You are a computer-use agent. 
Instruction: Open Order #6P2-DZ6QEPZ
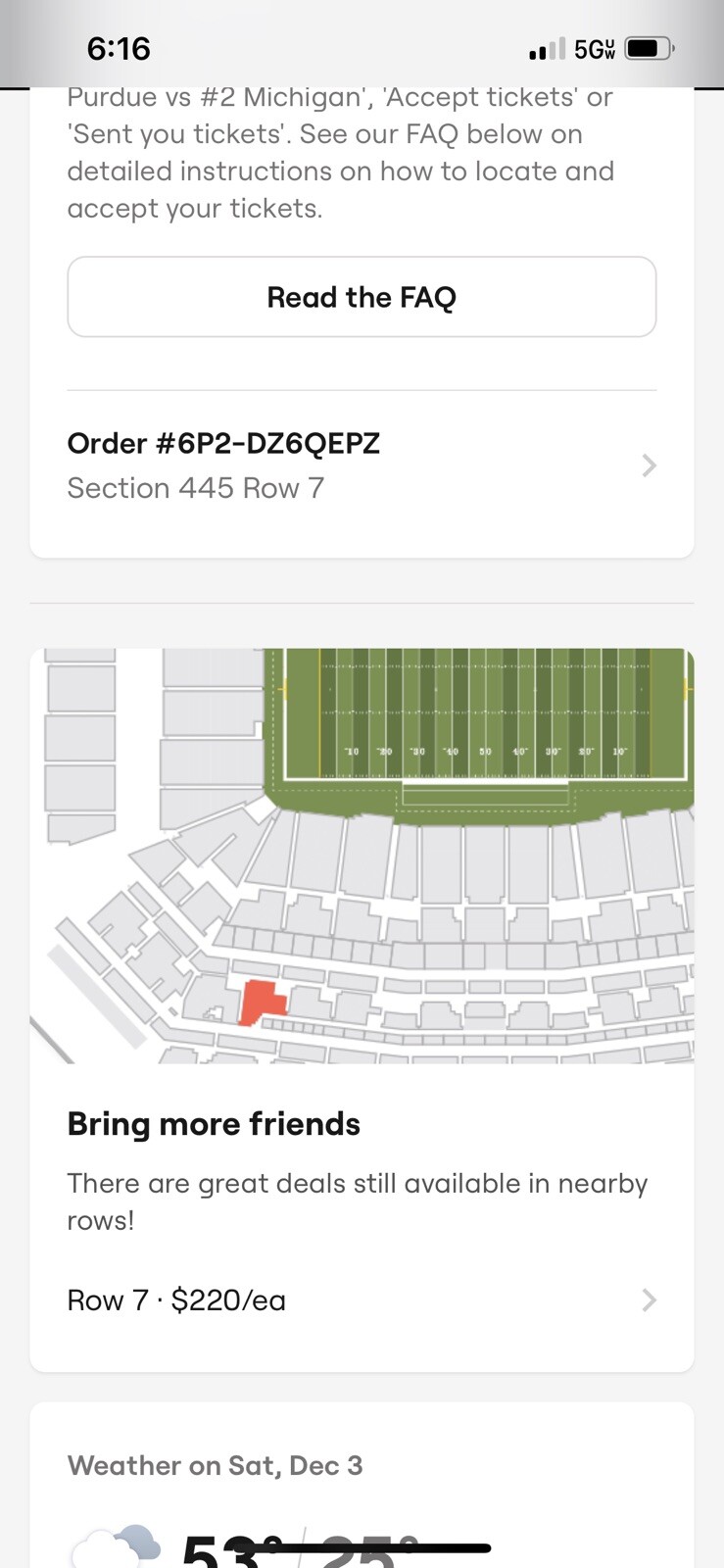pos(223,443)
